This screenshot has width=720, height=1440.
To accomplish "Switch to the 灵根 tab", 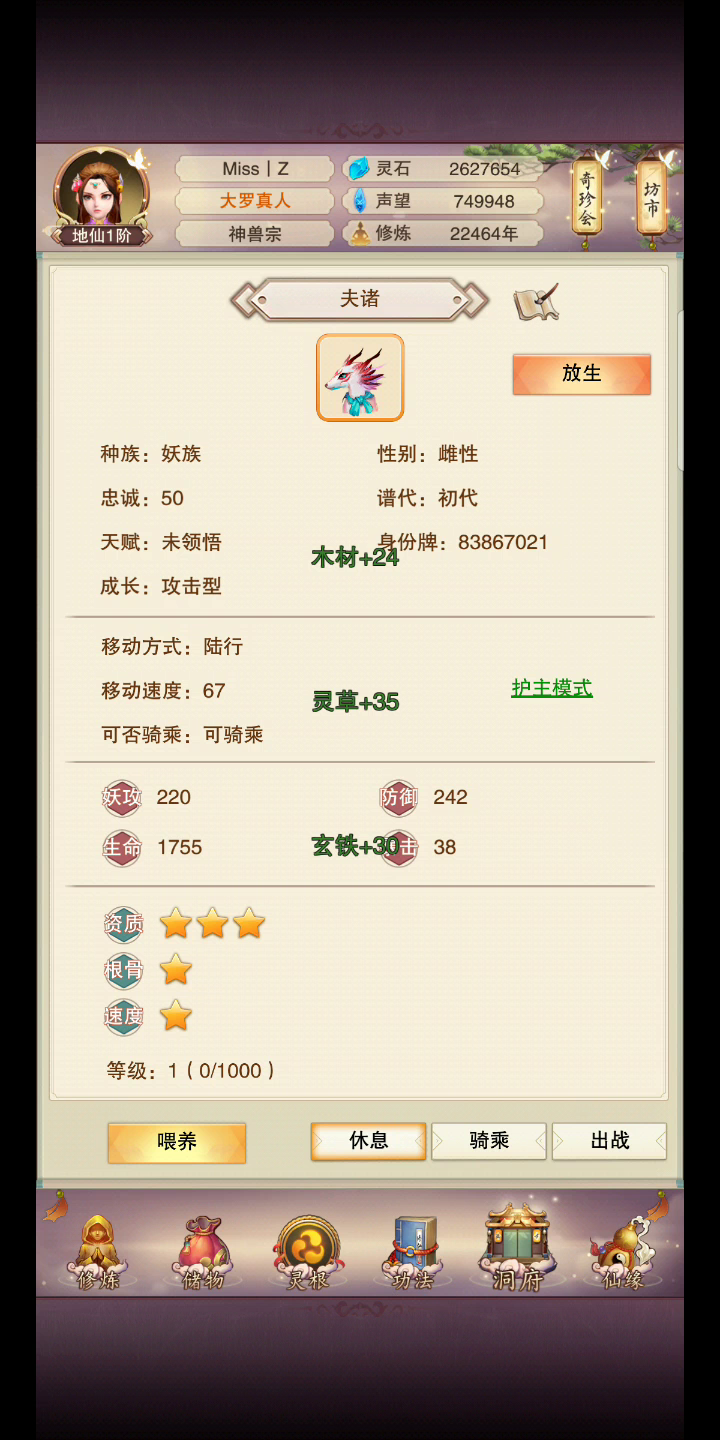I will 307,1252.
